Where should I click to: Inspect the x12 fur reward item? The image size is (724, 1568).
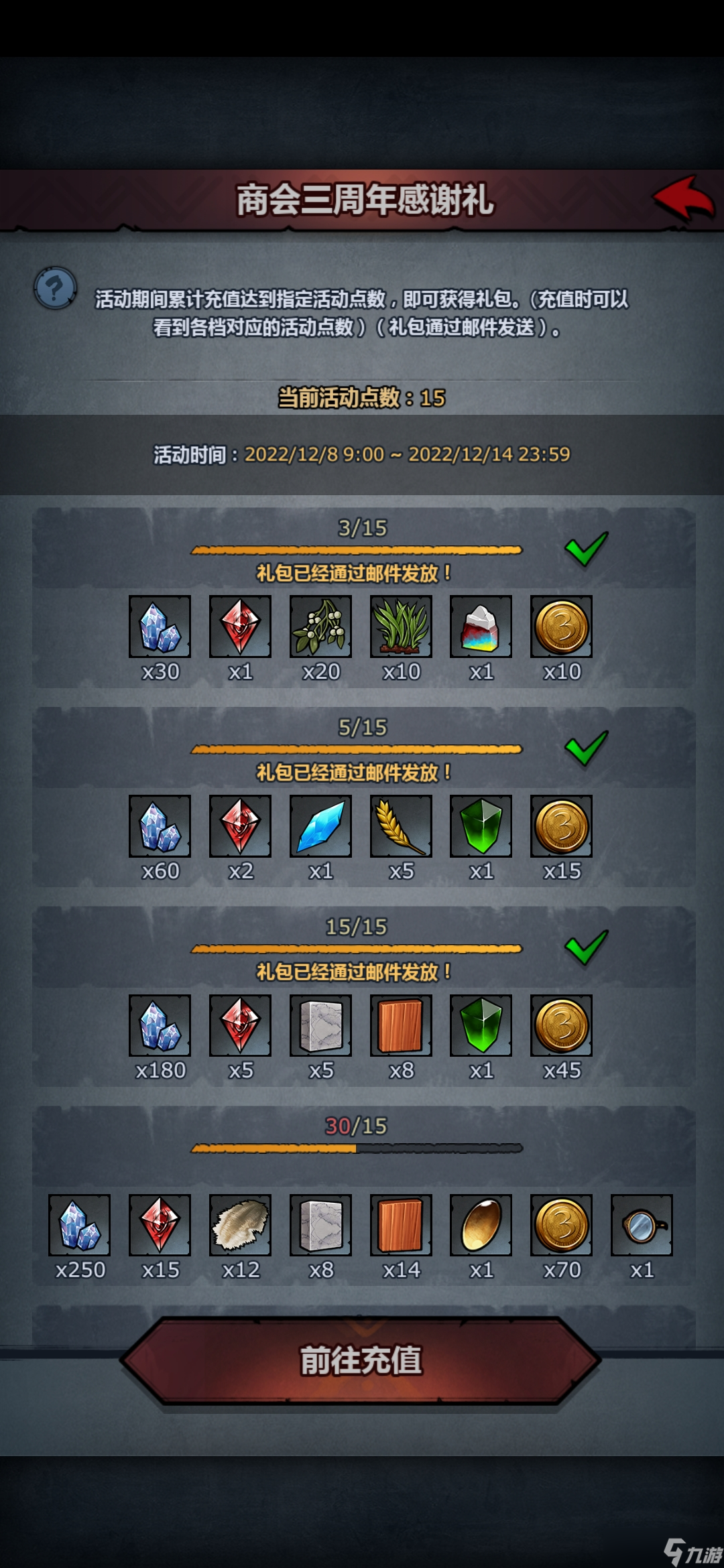pos(240,1225)
